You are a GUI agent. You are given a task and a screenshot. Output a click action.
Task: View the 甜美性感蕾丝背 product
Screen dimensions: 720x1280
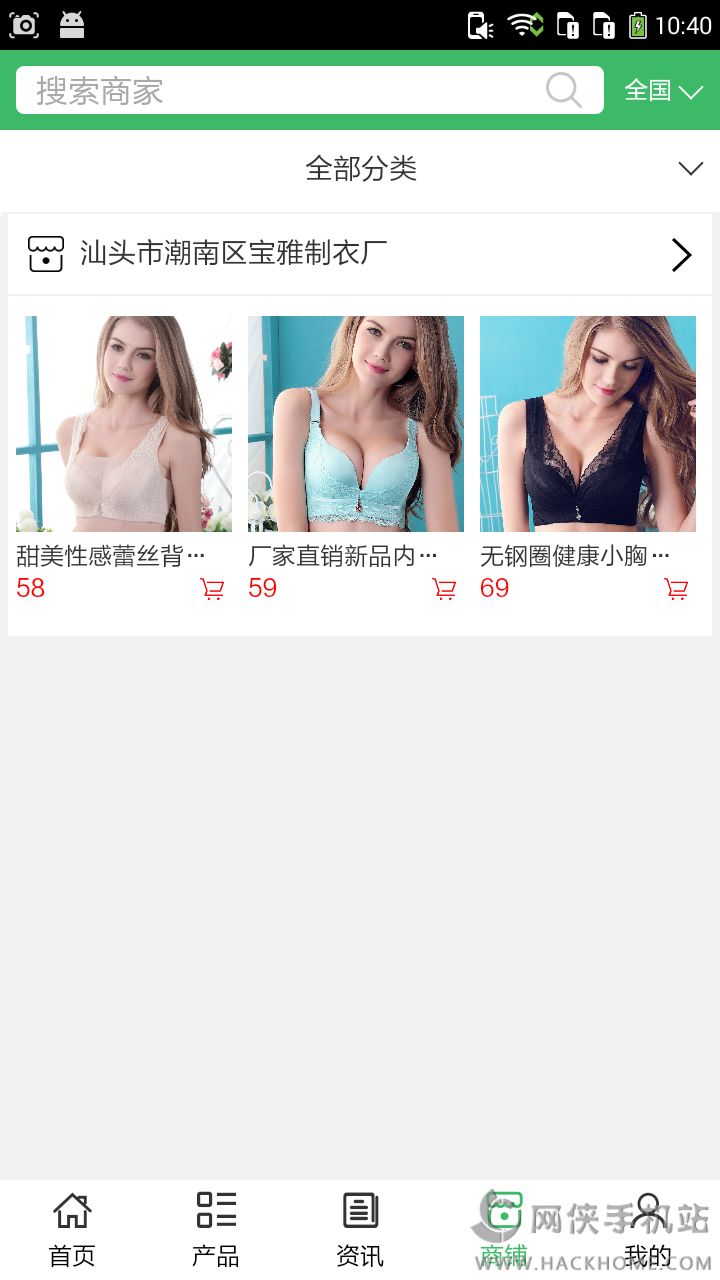[124, 424]
